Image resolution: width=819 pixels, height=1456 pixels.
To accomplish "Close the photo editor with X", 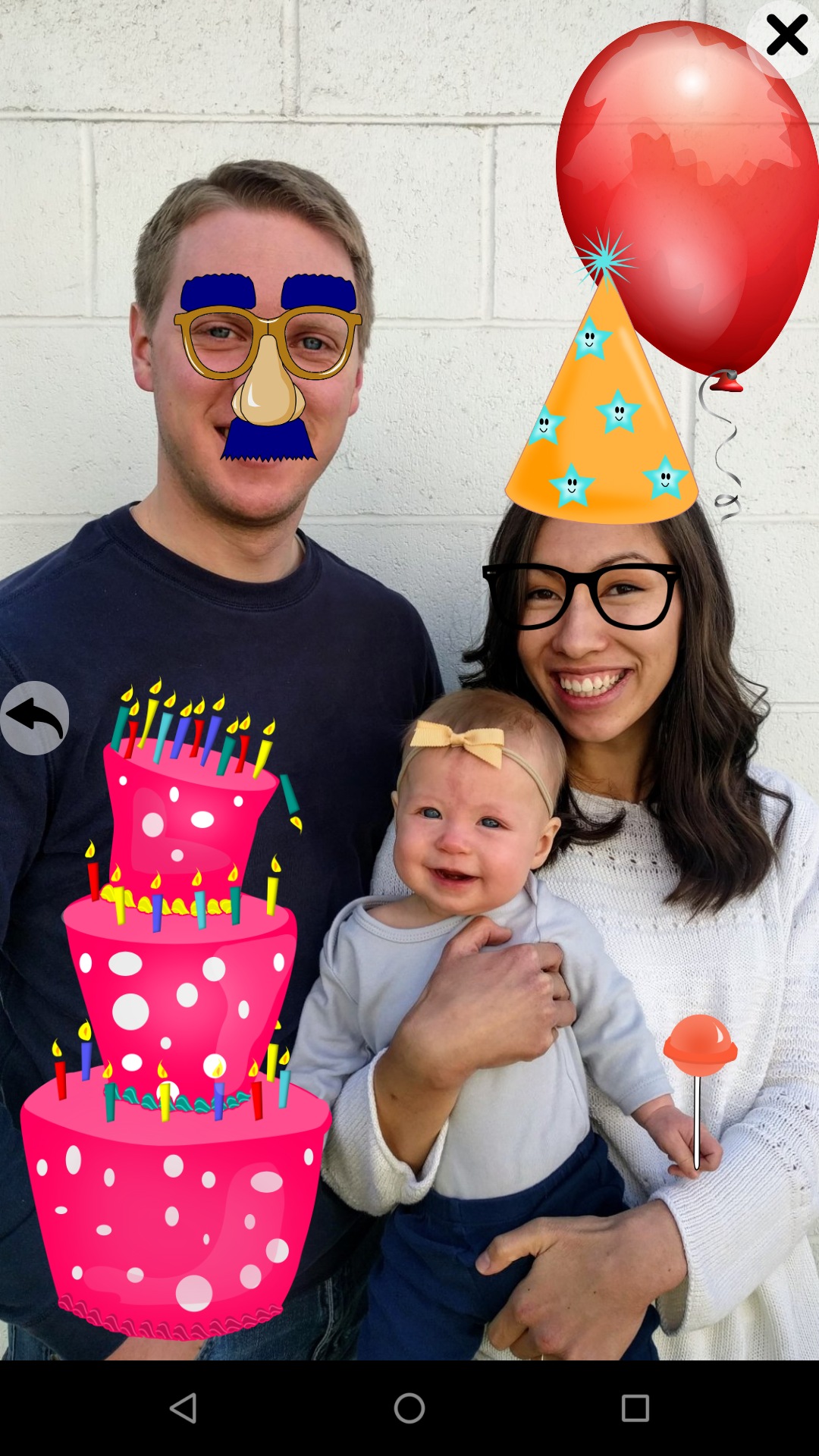I will 786,36.
